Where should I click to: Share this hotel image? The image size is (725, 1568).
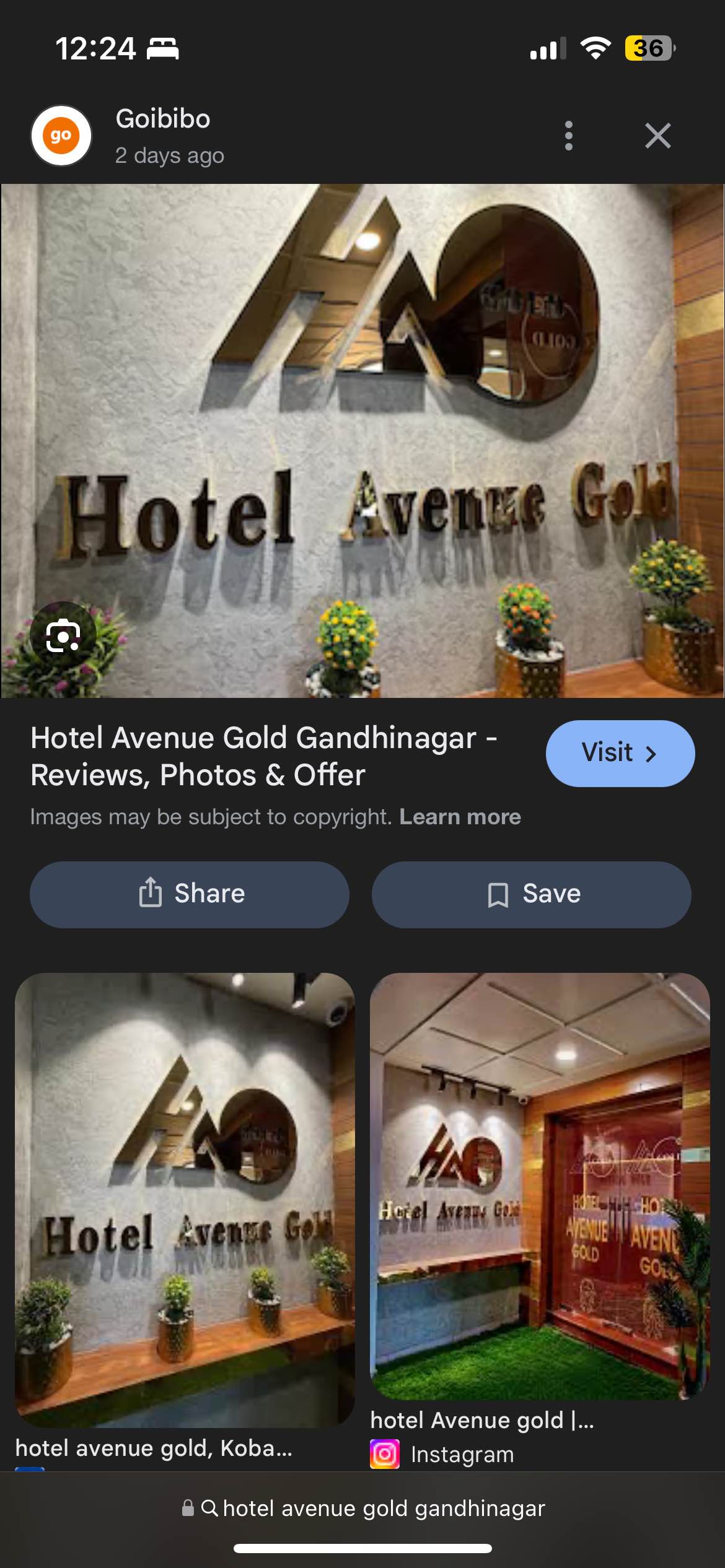190,894
